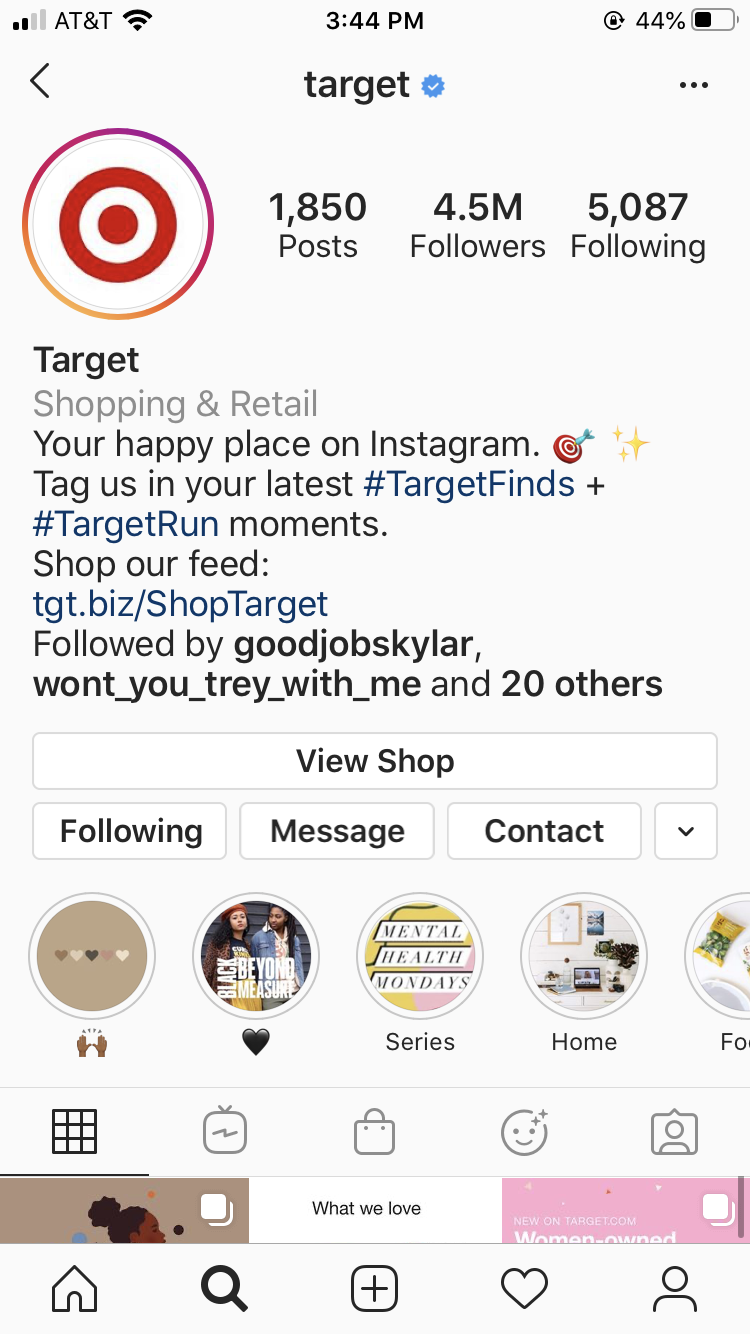Expand suggested accounts chevron
Viewport: 750px width, 1334px height.
[x=686, y=831]
